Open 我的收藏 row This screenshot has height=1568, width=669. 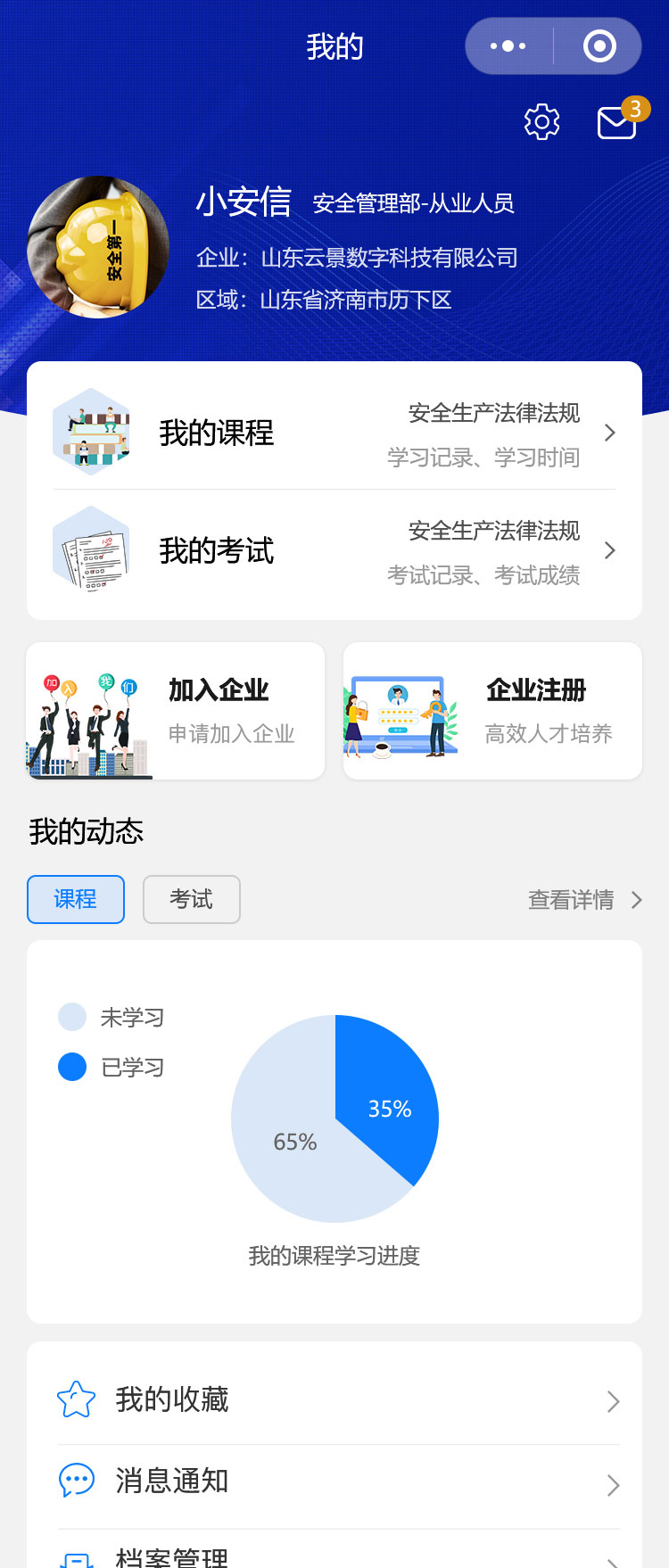[334, 1400]
